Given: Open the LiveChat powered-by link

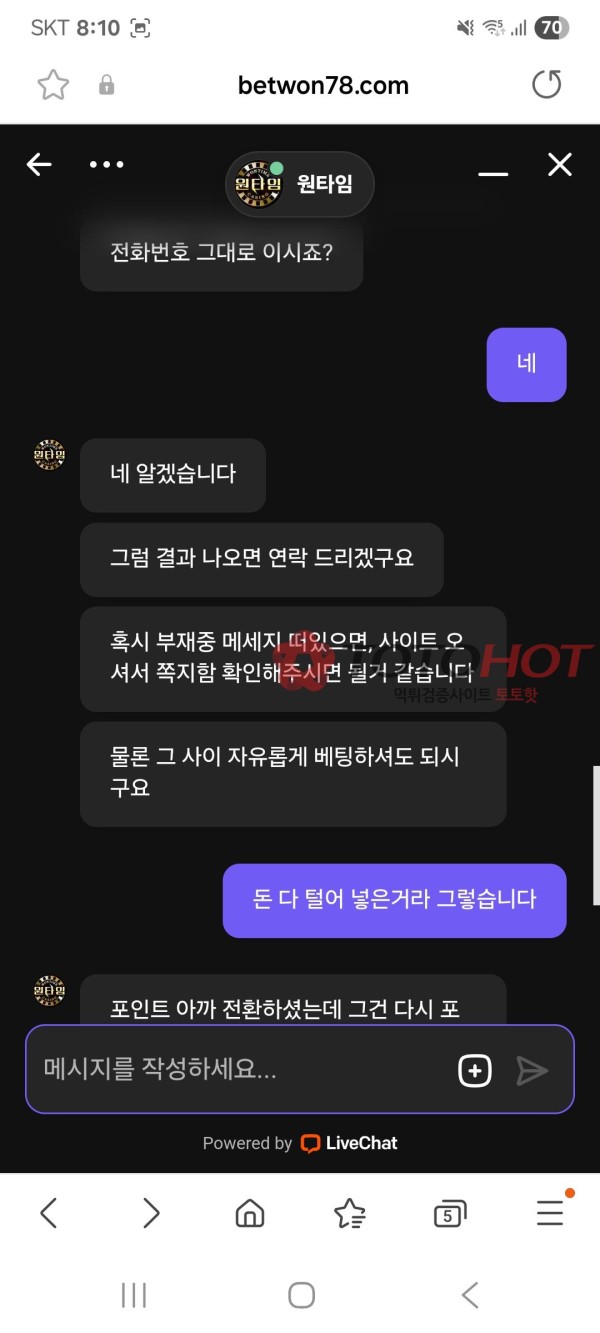Looking at the screenshot, I should point(349,1143).
